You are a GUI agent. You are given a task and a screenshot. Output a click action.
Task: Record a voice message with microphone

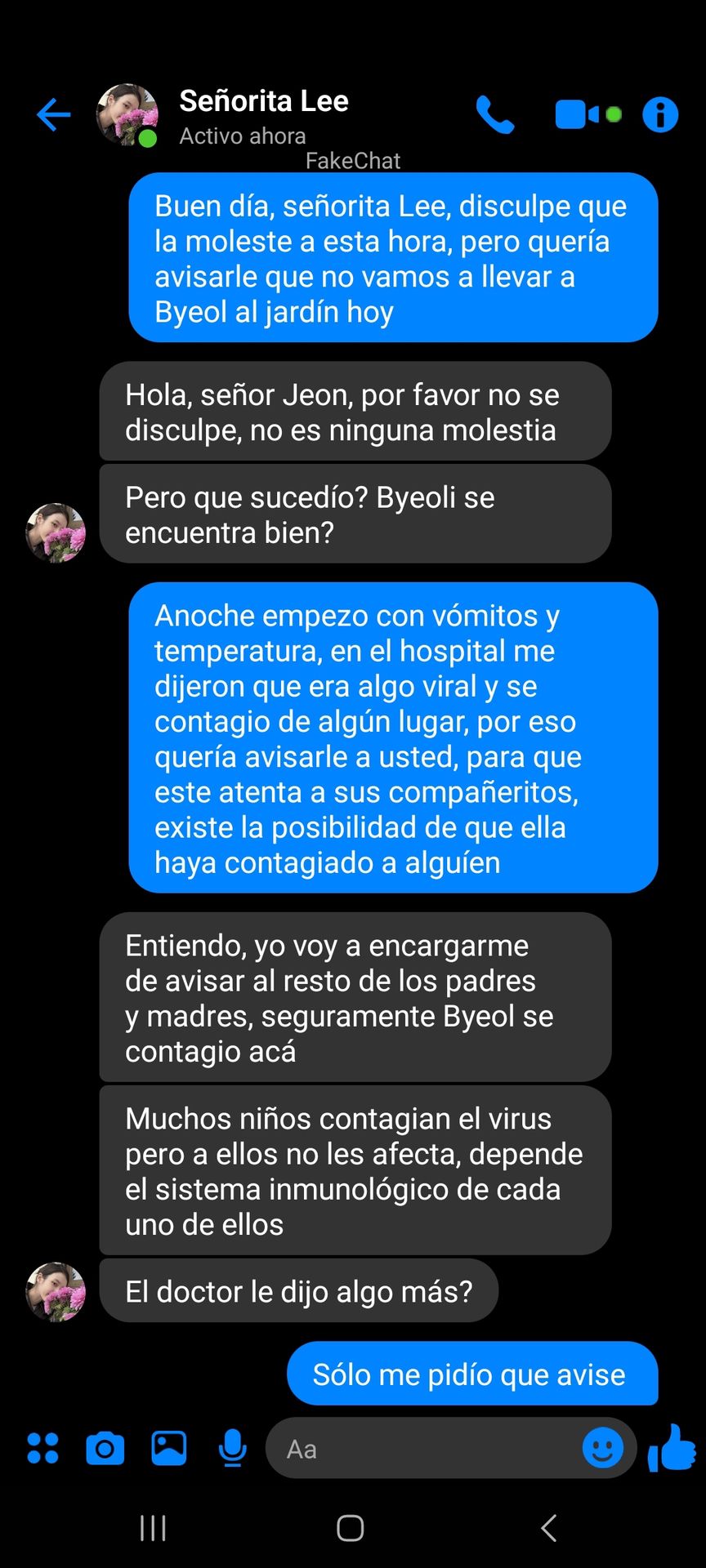click(233, 1448)
